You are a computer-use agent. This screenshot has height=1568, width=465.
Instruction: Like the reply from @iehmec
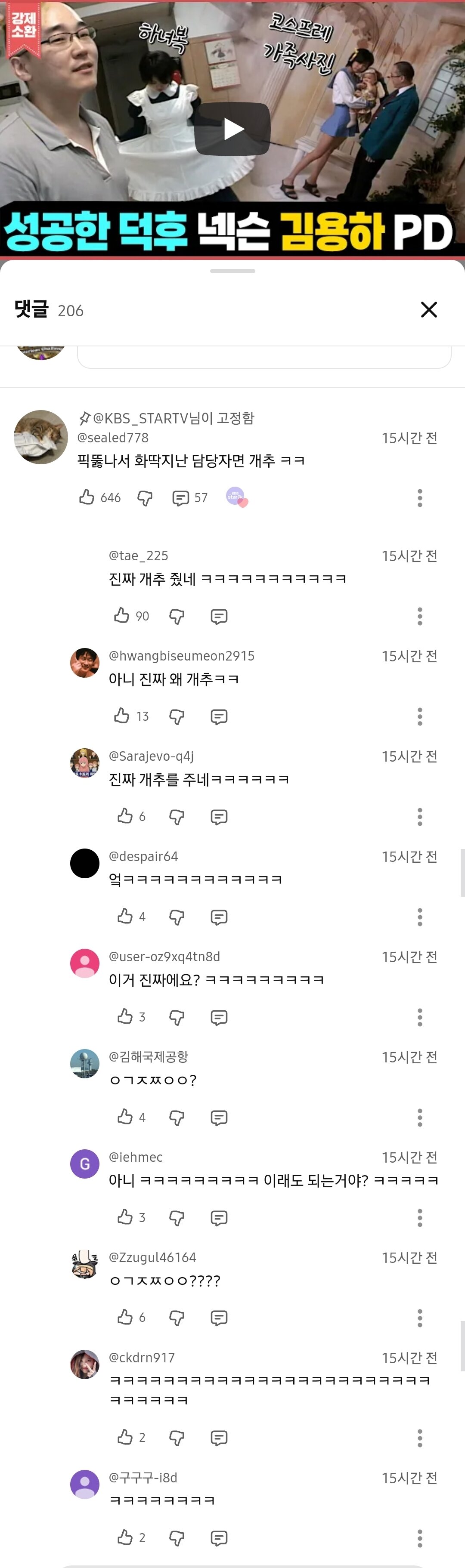click(x=125, y=1217)
